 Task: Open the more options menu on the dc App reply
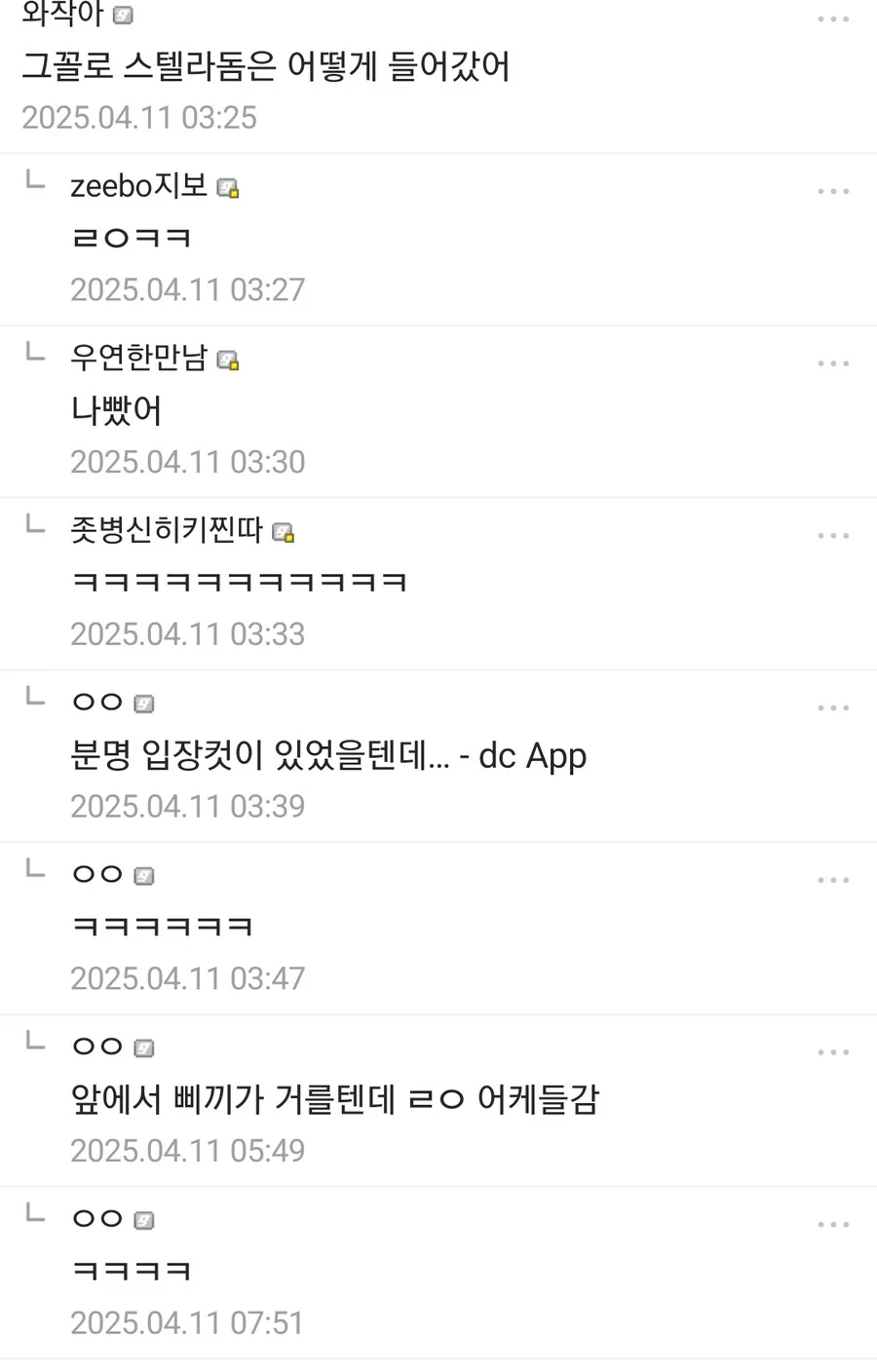pyautogui.click(x=833, y=708)
